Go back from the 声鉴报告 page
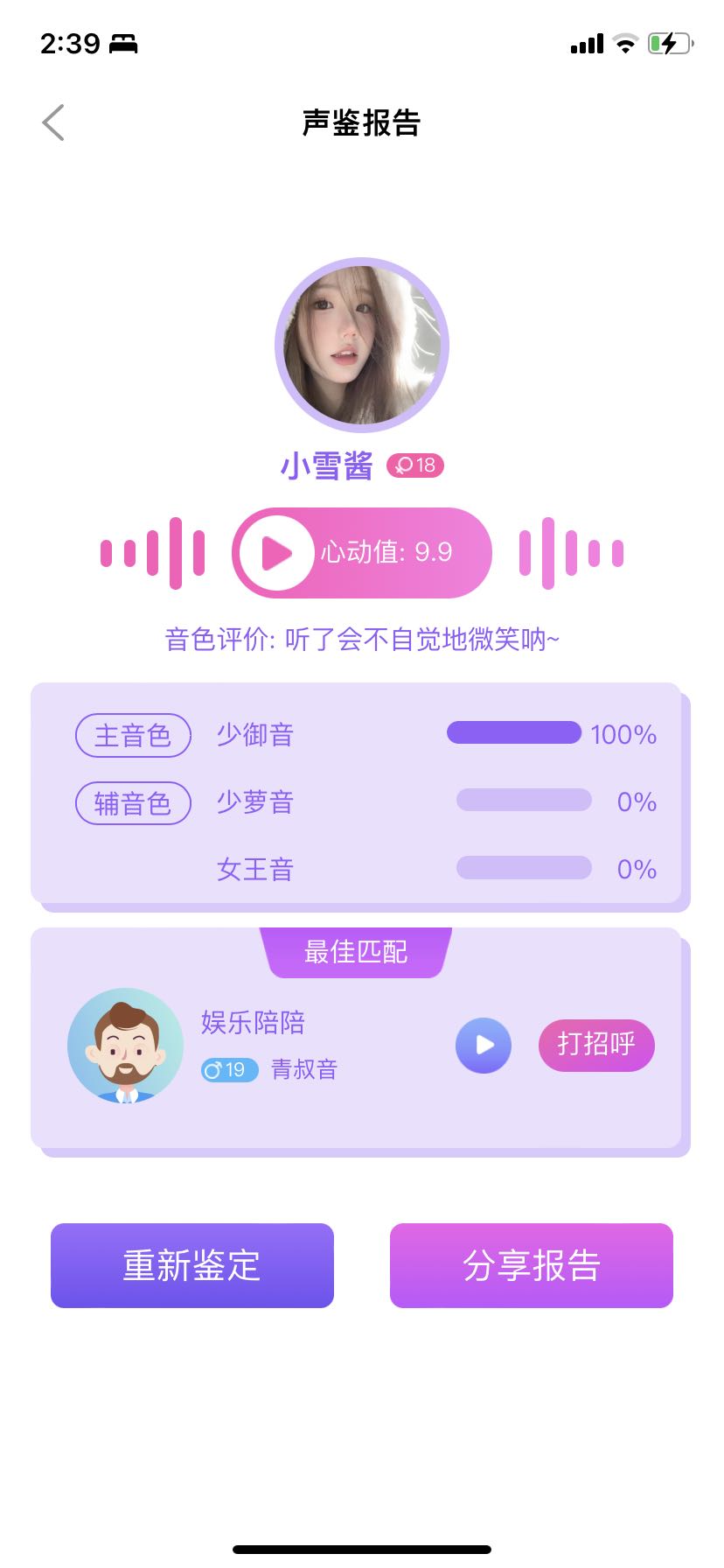The height and width of the screenshot is (1568, 724). click(x=53, y=122)
